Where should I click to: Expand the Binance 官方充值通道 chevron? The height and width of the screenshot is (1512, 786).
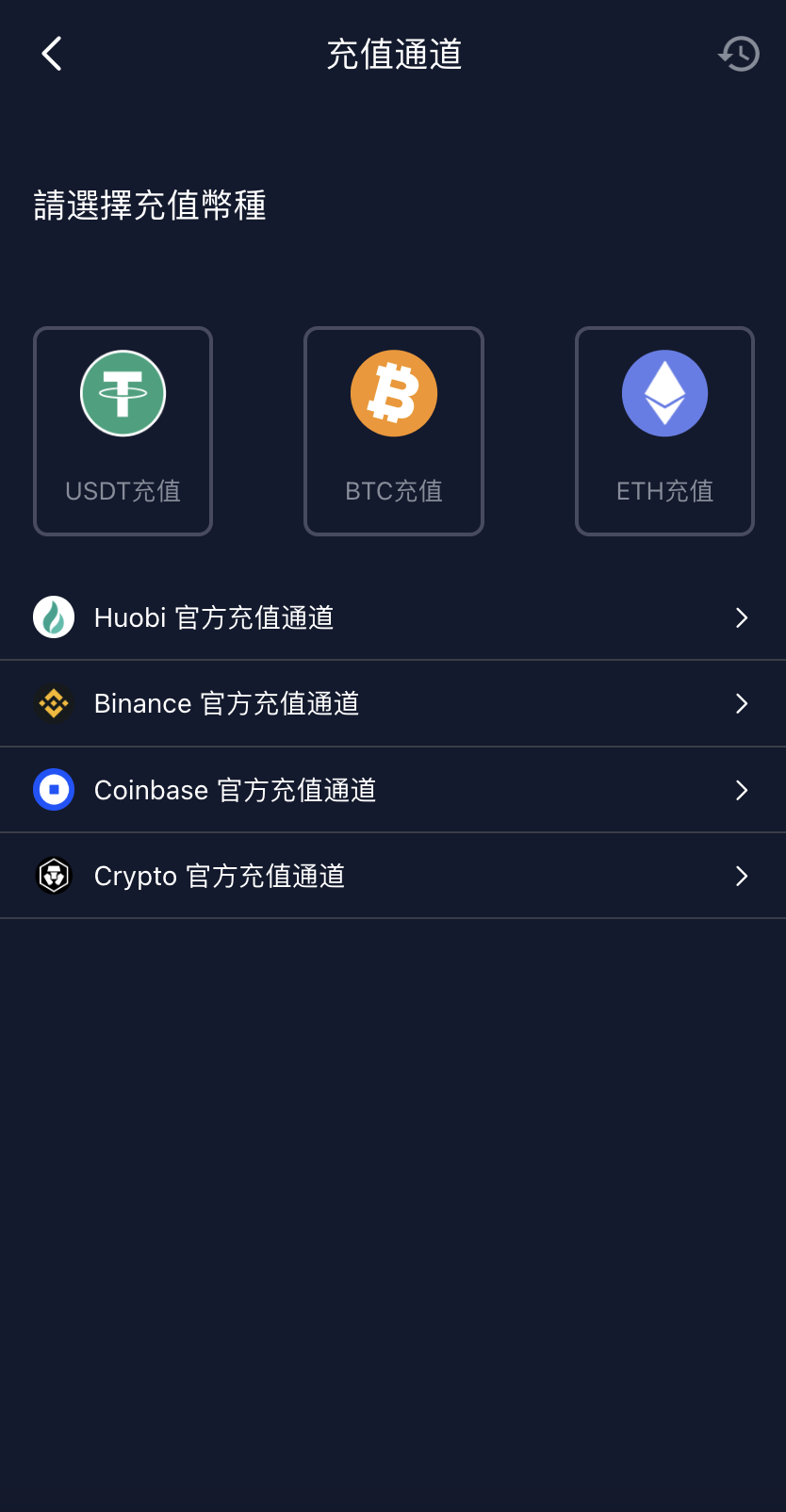[741, 703]
